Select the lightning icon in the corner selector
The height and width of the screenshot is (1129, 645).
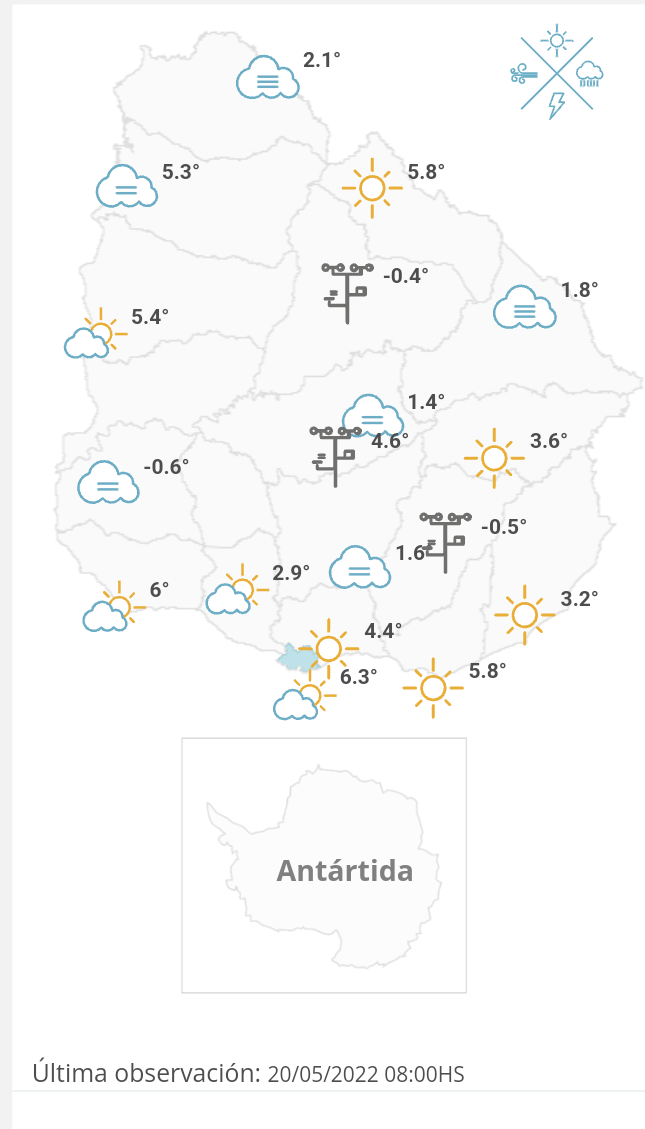pos(556,105)
